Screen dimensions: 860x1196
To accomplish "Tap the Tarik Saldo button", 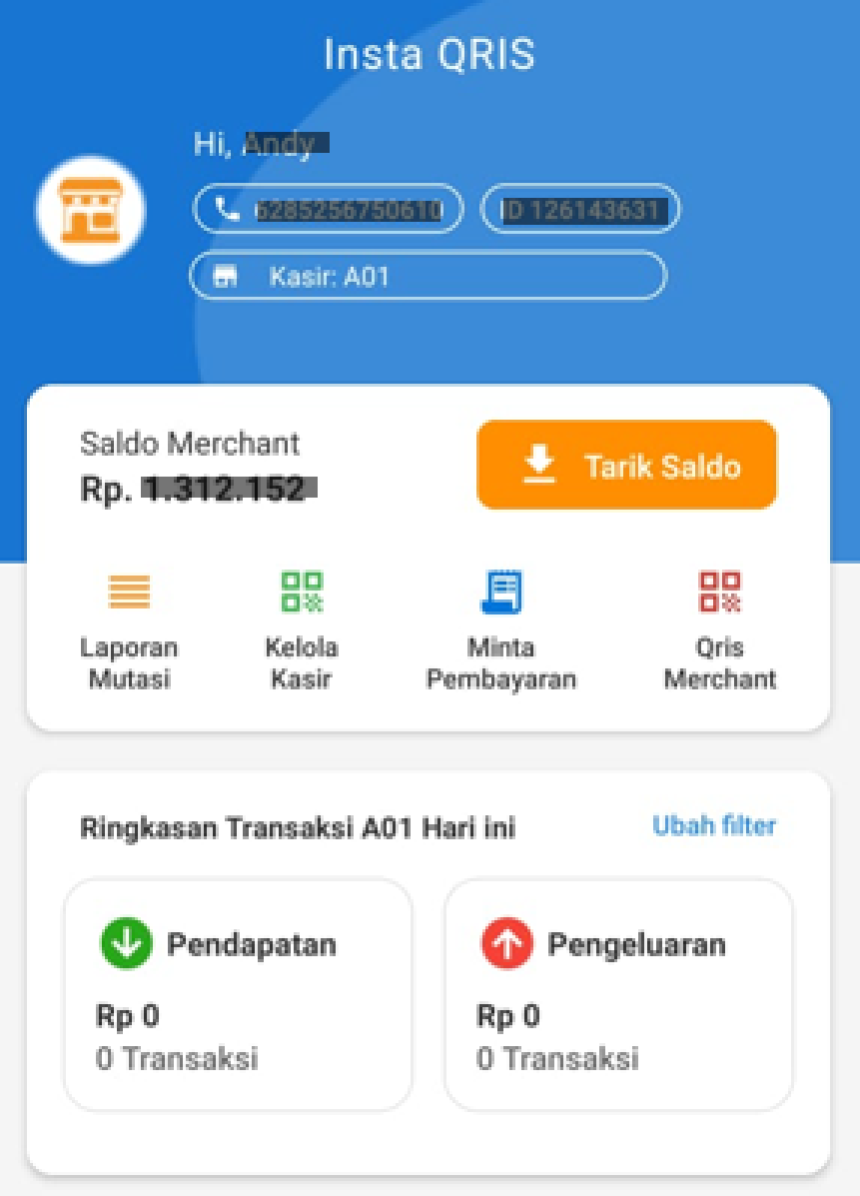I will (626, 465).
